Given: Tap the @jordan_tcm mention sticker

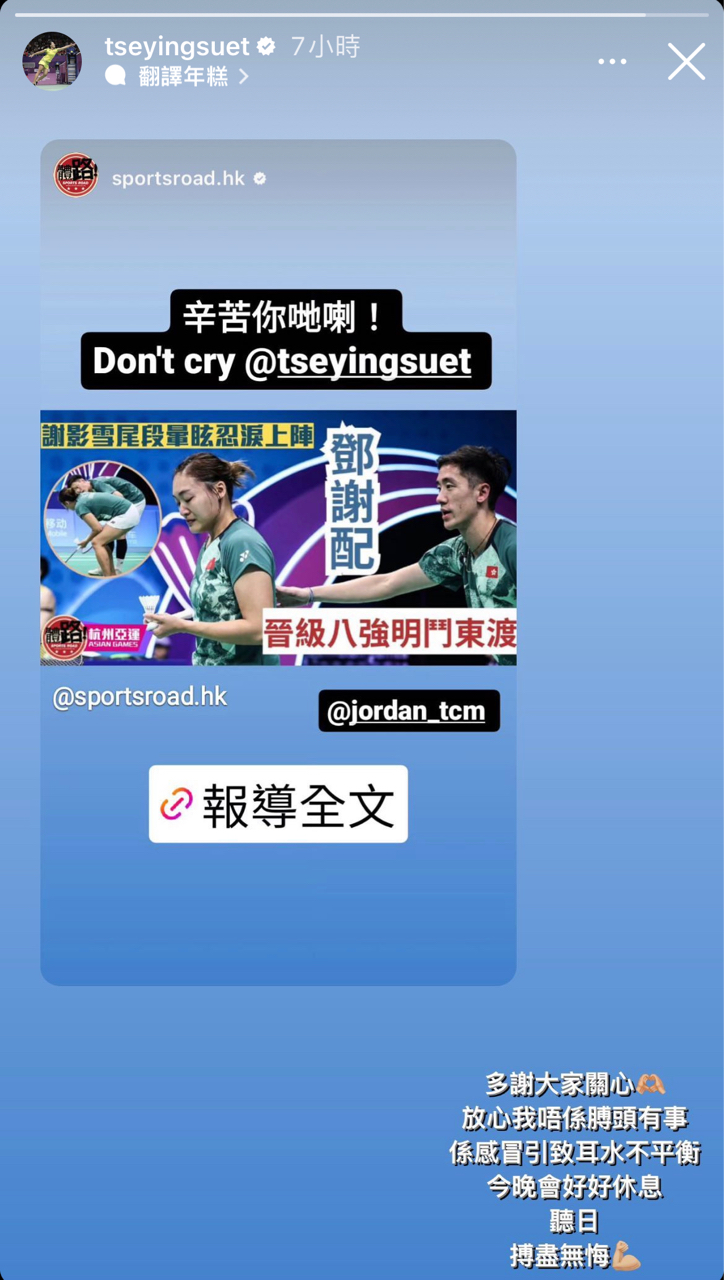Looking at the screenshot, I should pos(409,711).
